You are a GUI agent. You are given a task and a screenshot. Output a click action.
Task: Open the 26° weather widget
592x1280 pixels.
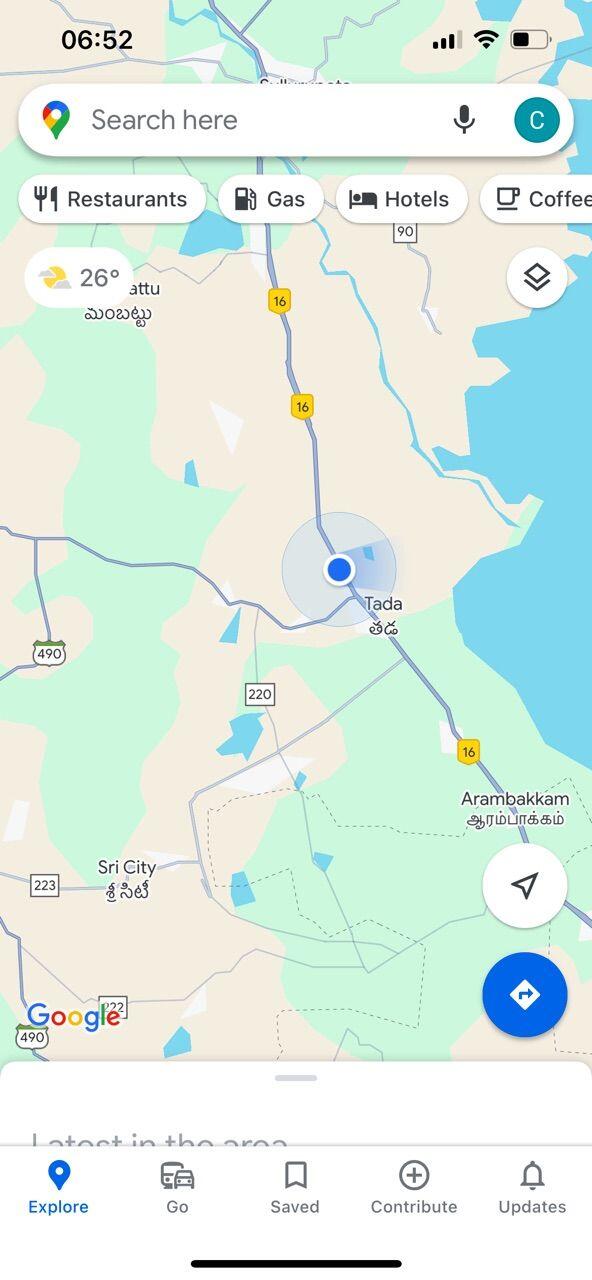[x=80, y=278]
